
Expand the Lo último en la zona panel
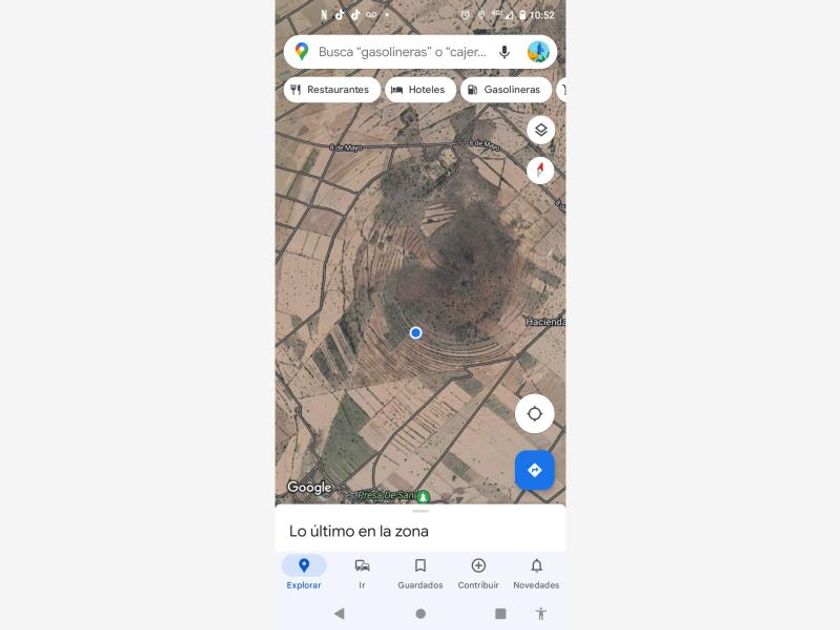(420, 528)
